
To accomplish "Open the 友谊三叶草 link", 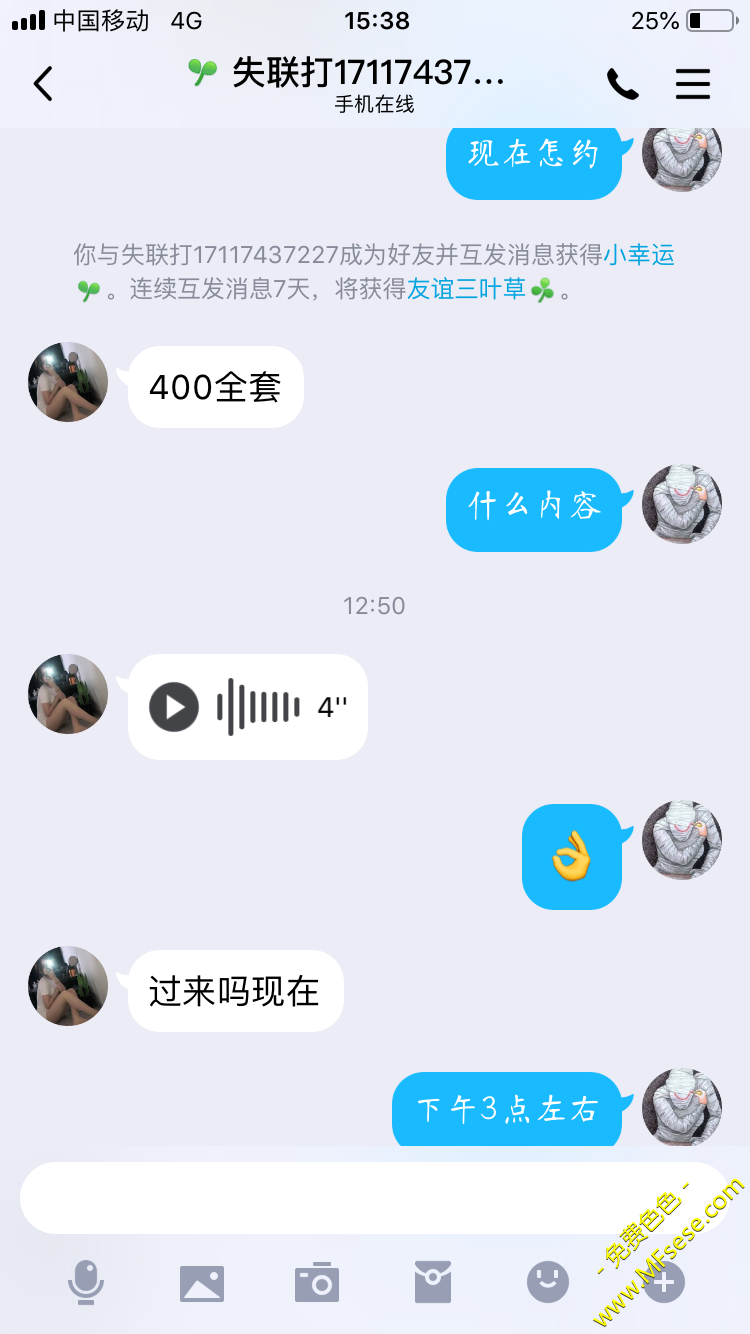I will pos(466,290).
